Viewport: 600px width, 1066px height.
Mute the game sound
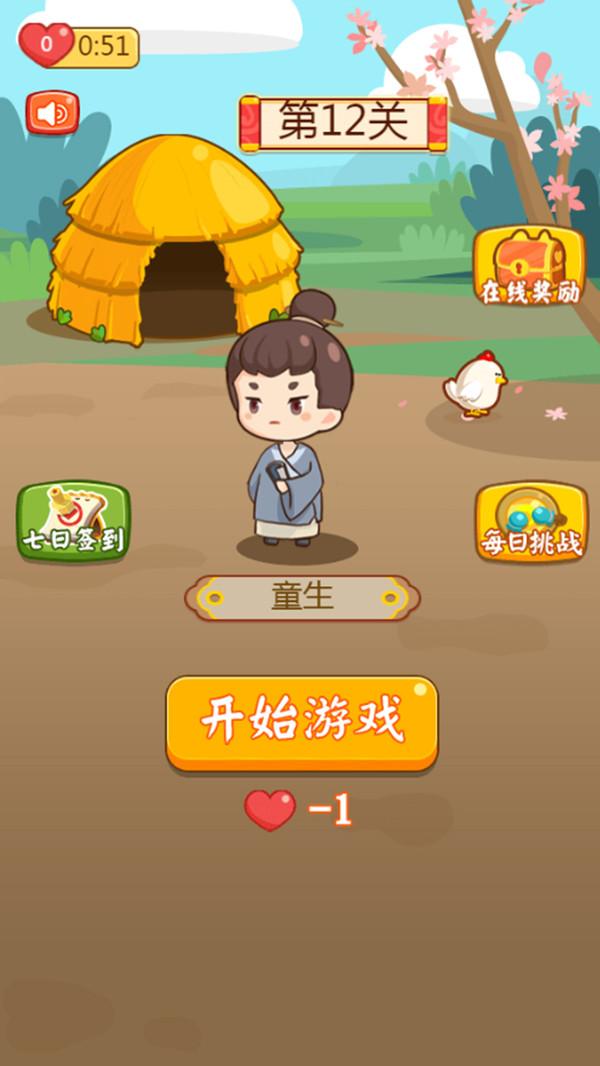point(52,113)
